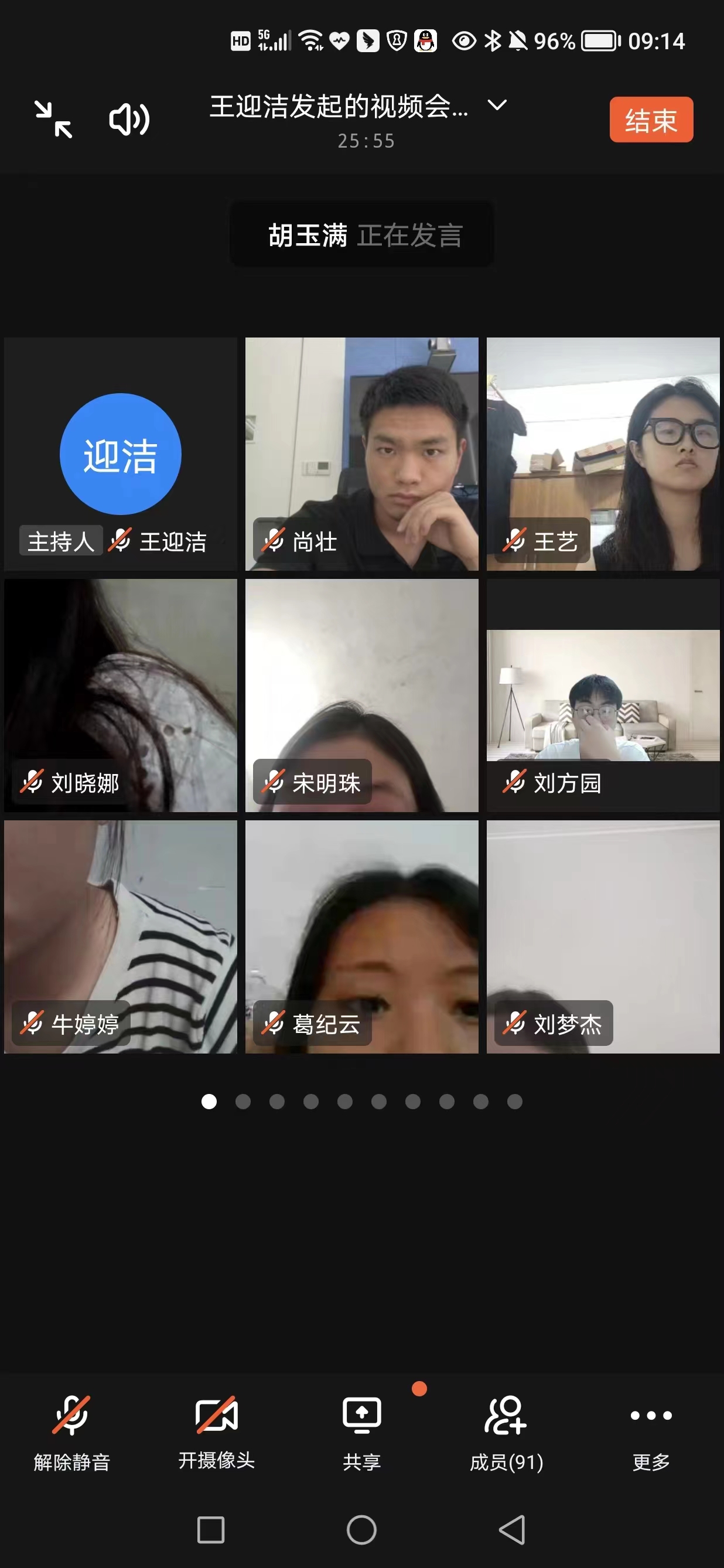Go to the home screen
724x1568 pixels.
[361, 1530]
